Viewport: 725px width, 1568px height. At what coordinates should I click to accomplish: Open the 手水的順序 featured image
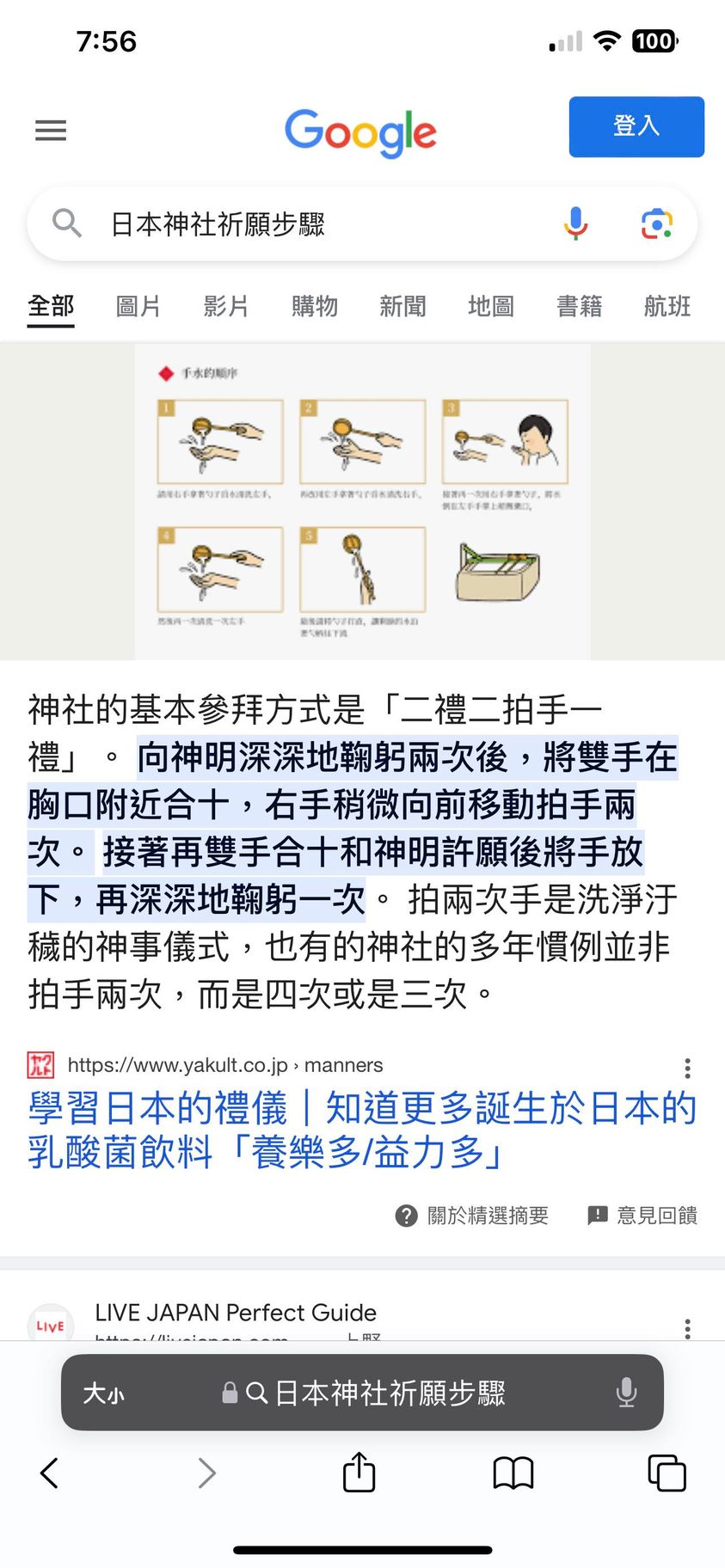(362, 502)
